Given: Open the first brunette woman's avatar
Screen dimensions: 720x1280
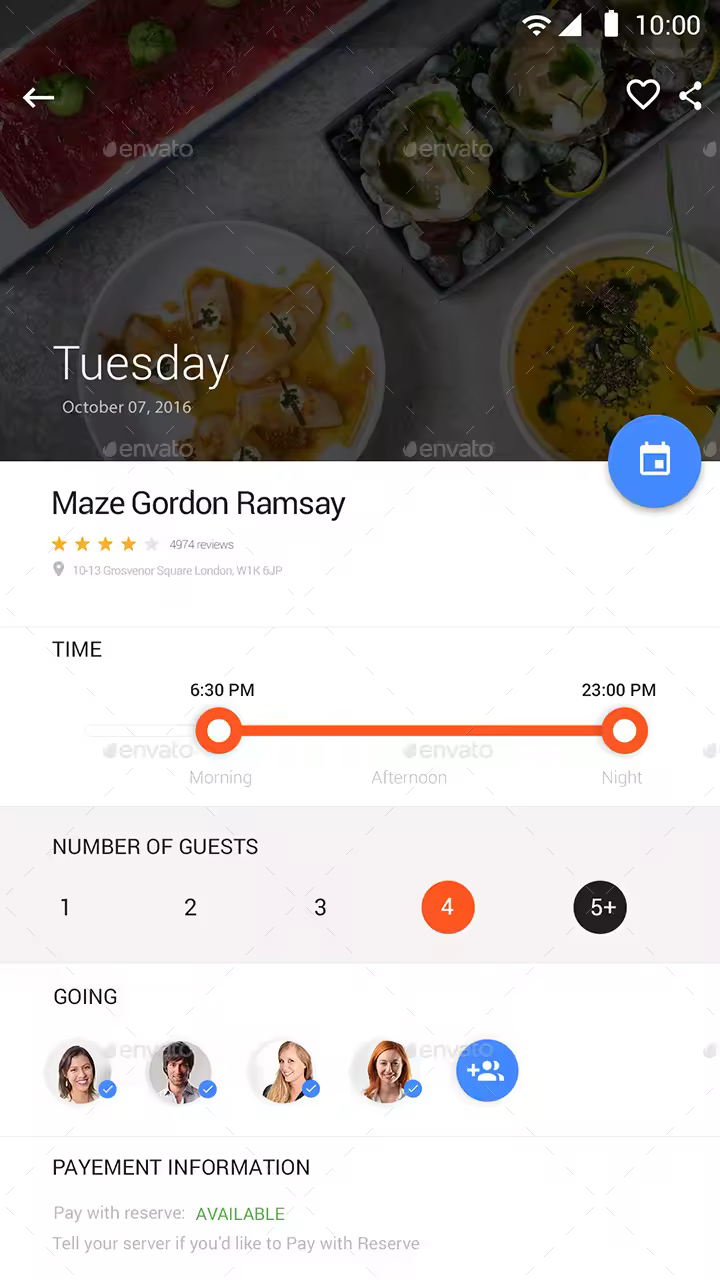Looking at the screenshot, I should [x=79, y=1071].
